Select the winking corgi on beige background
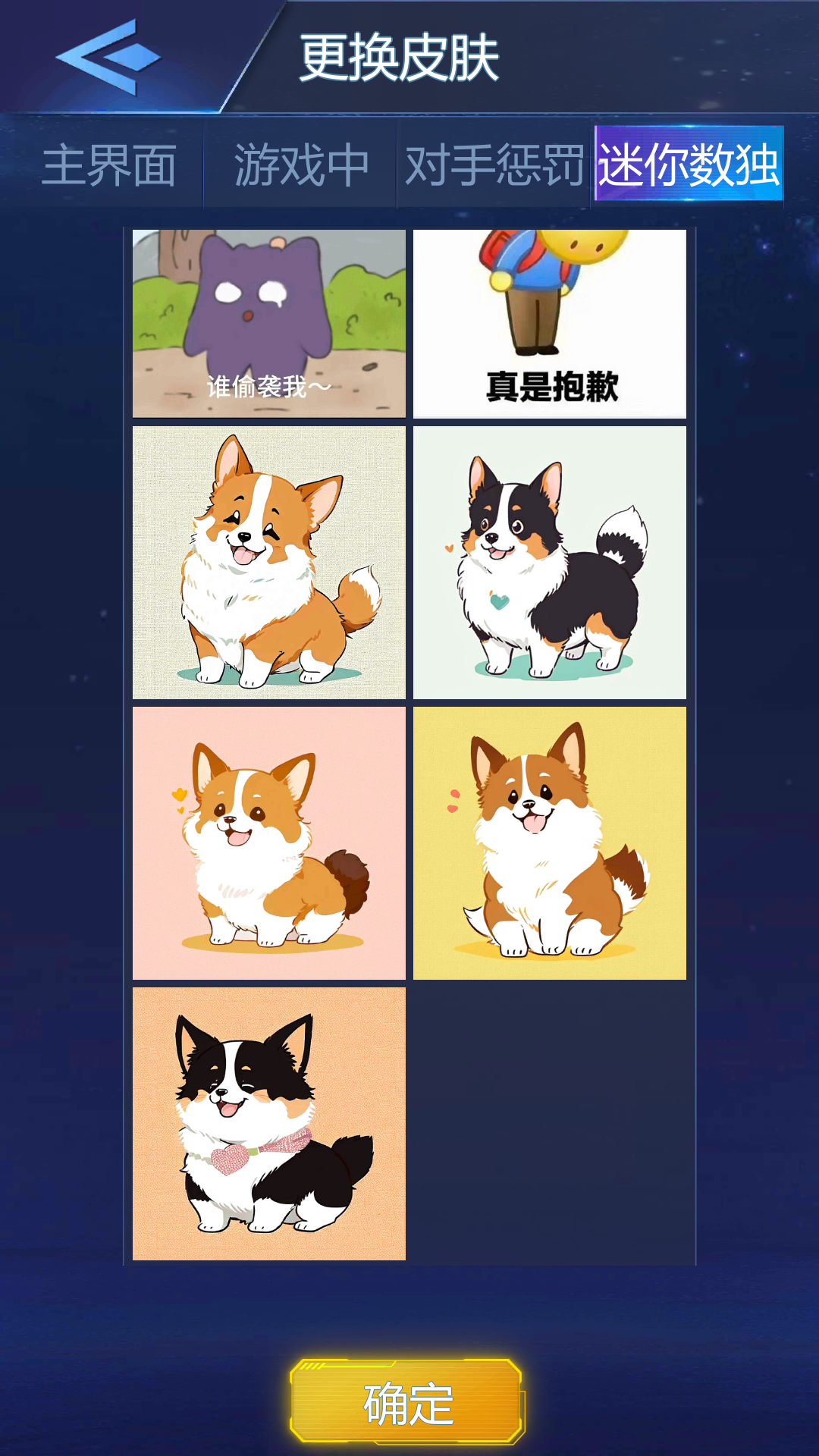Screen dimensions: 819x1456 pos(269,563)
